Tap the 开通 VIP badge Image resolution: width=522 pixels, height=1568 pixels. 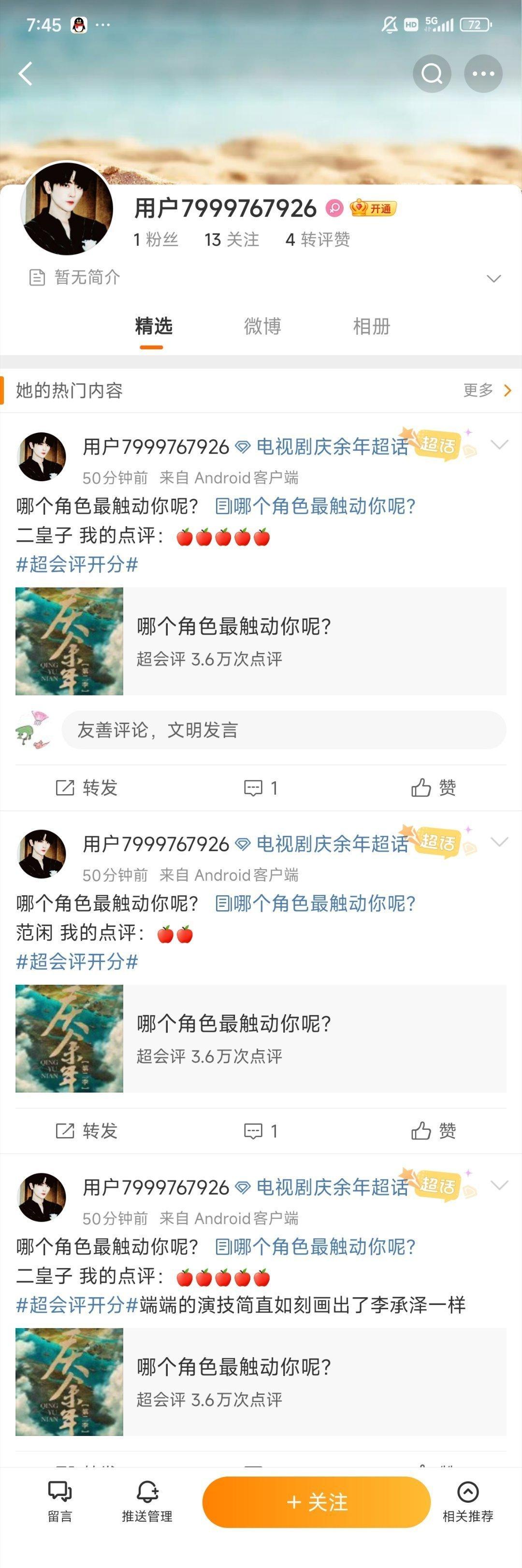tap(374, 208)
